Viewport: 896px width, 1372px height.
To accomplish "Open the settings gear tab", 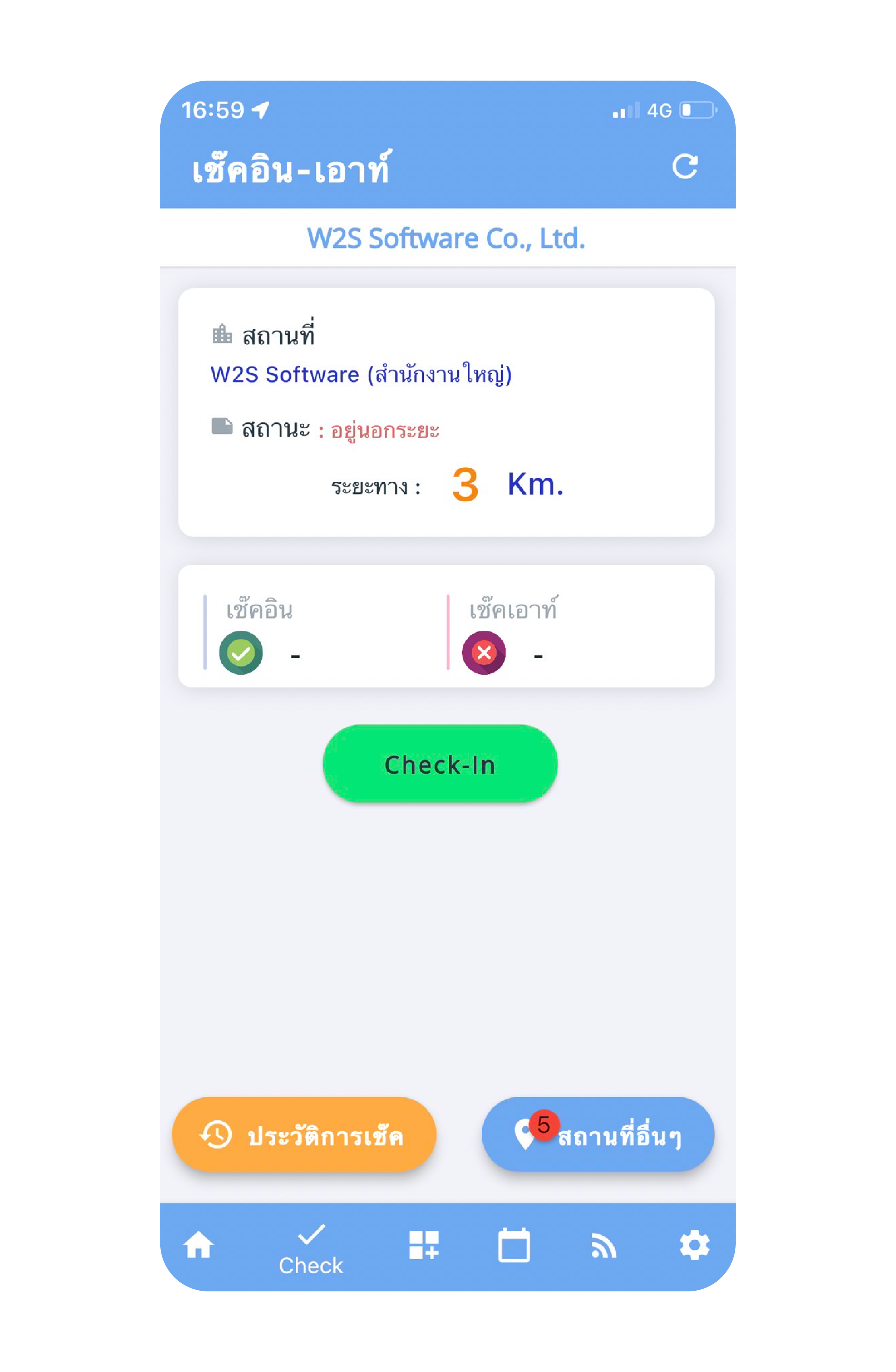I will click(x=694, y=1245).
